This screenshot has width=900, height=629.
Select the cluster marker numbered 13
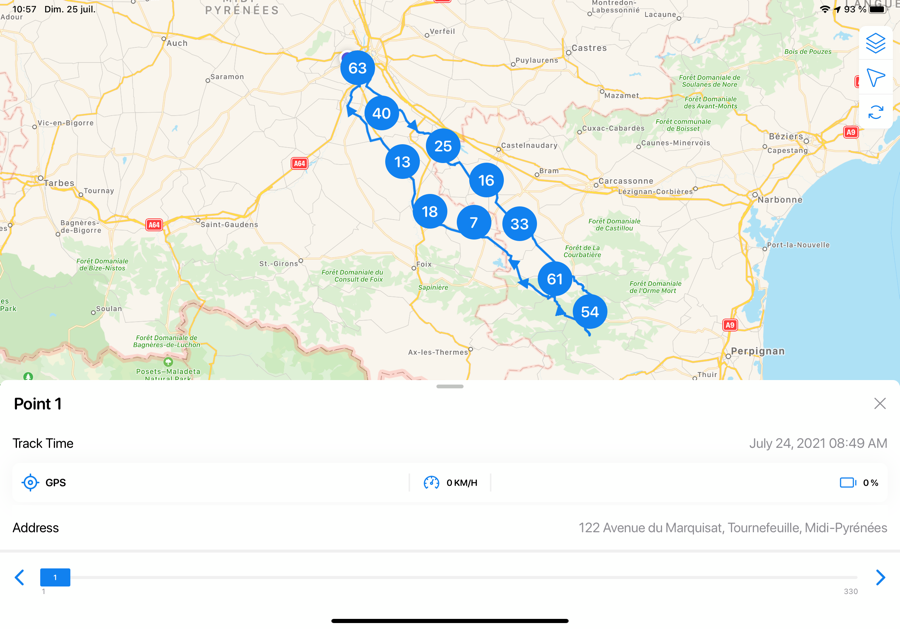tap(402, 161)
